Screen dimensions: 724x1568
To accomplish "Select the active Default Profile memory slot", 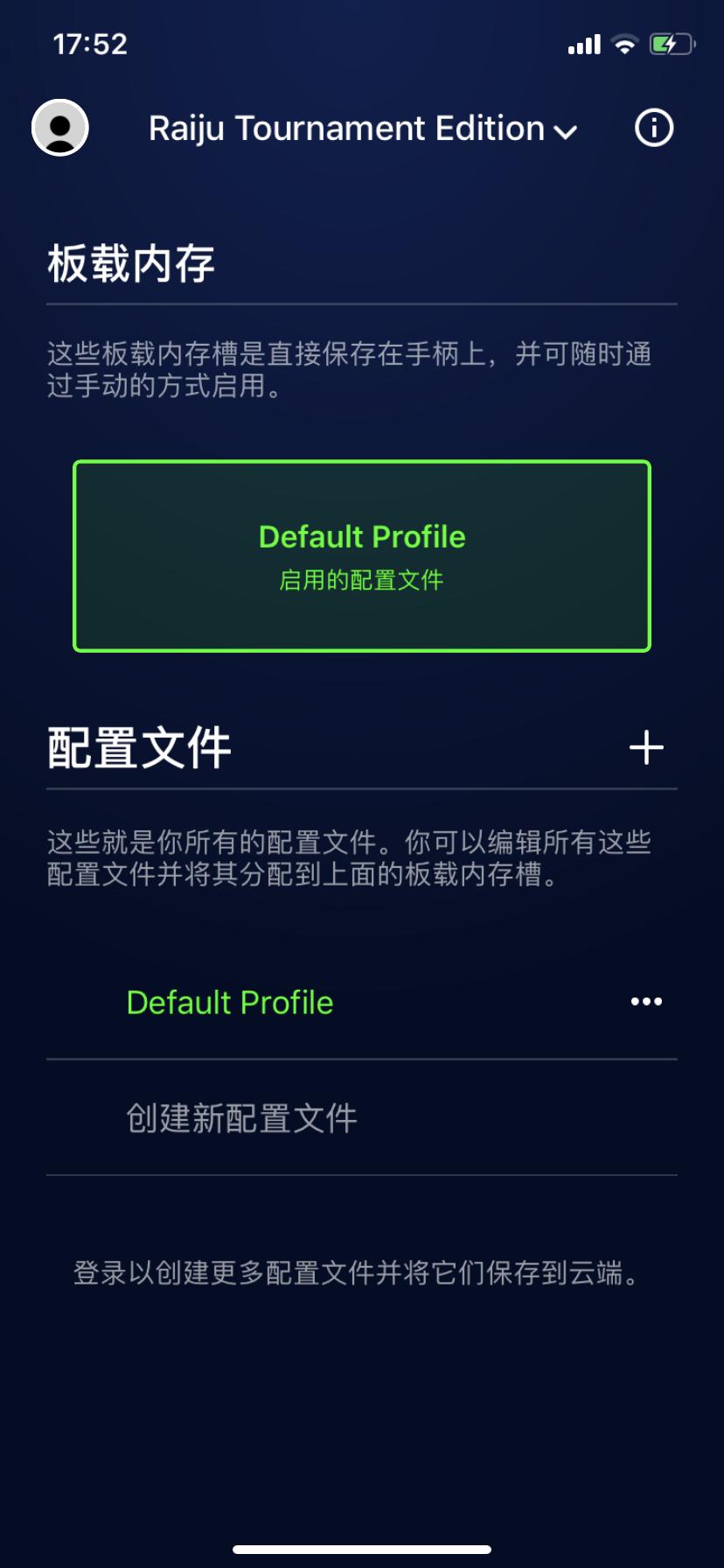I will pos(361,555).
